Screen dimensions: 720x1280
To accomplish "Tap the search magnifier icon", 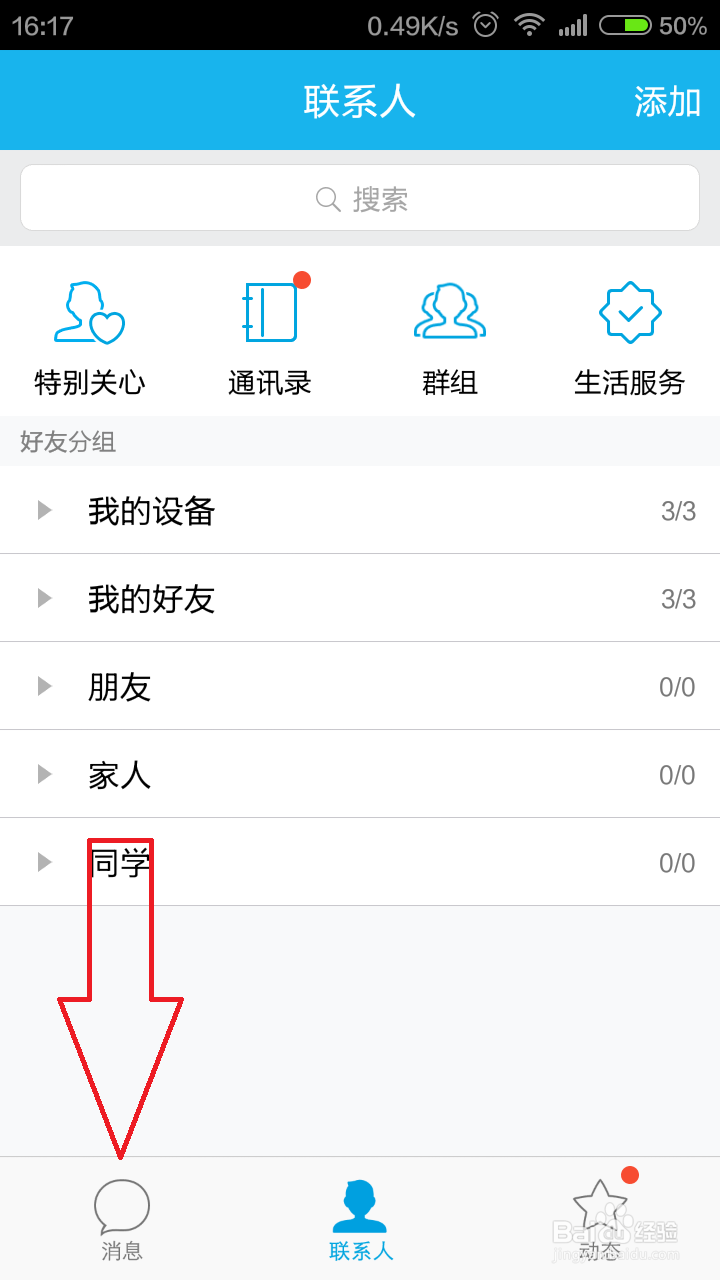I will [327, 198].
